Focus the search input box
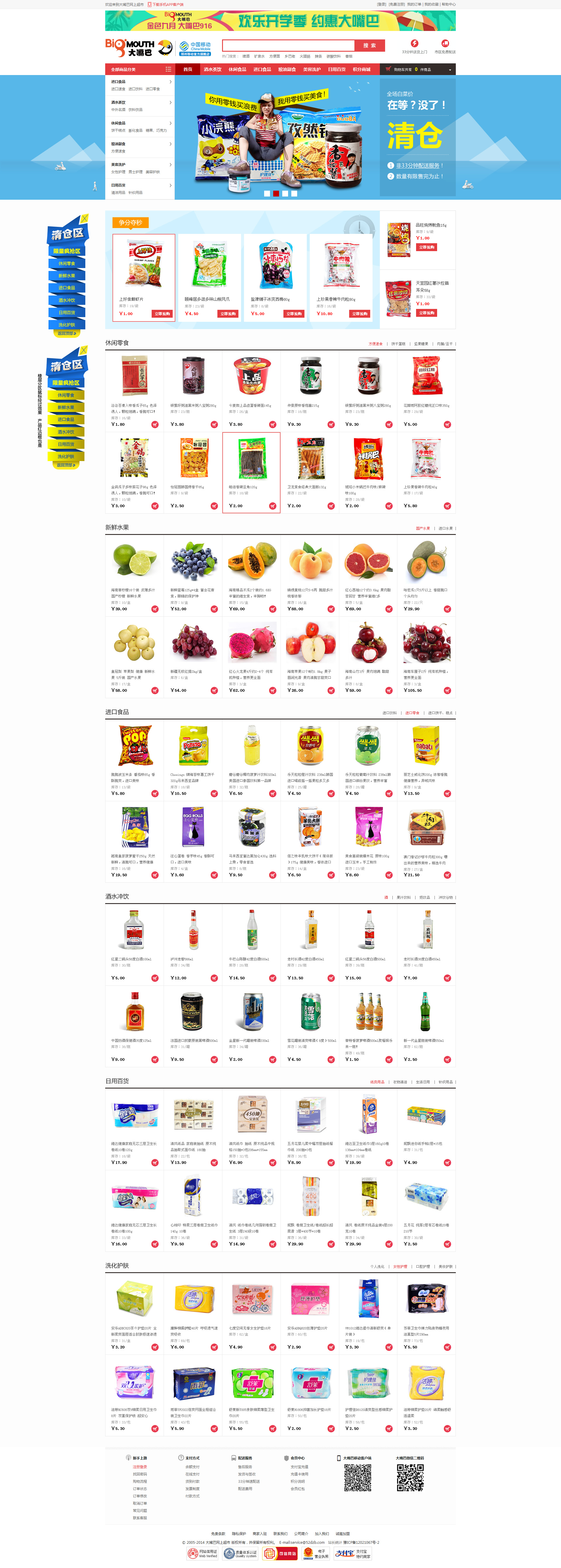Viewport: 561px width, 1568px height. pyautogui.click(x=288, y=46)
